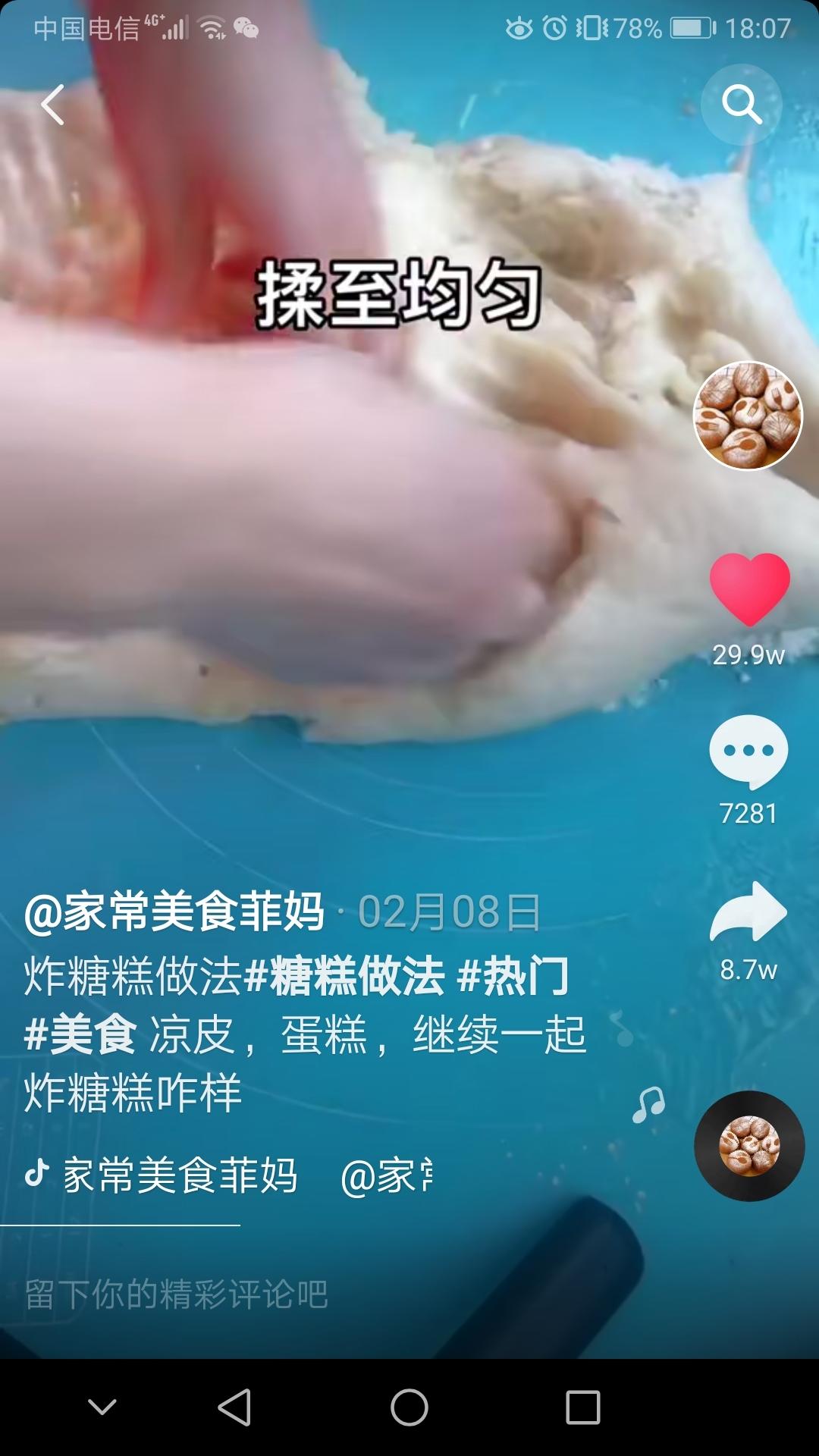Share this video via arrow icon
The width and height of the screenshot is (819, 1456).
pos(748,912)
